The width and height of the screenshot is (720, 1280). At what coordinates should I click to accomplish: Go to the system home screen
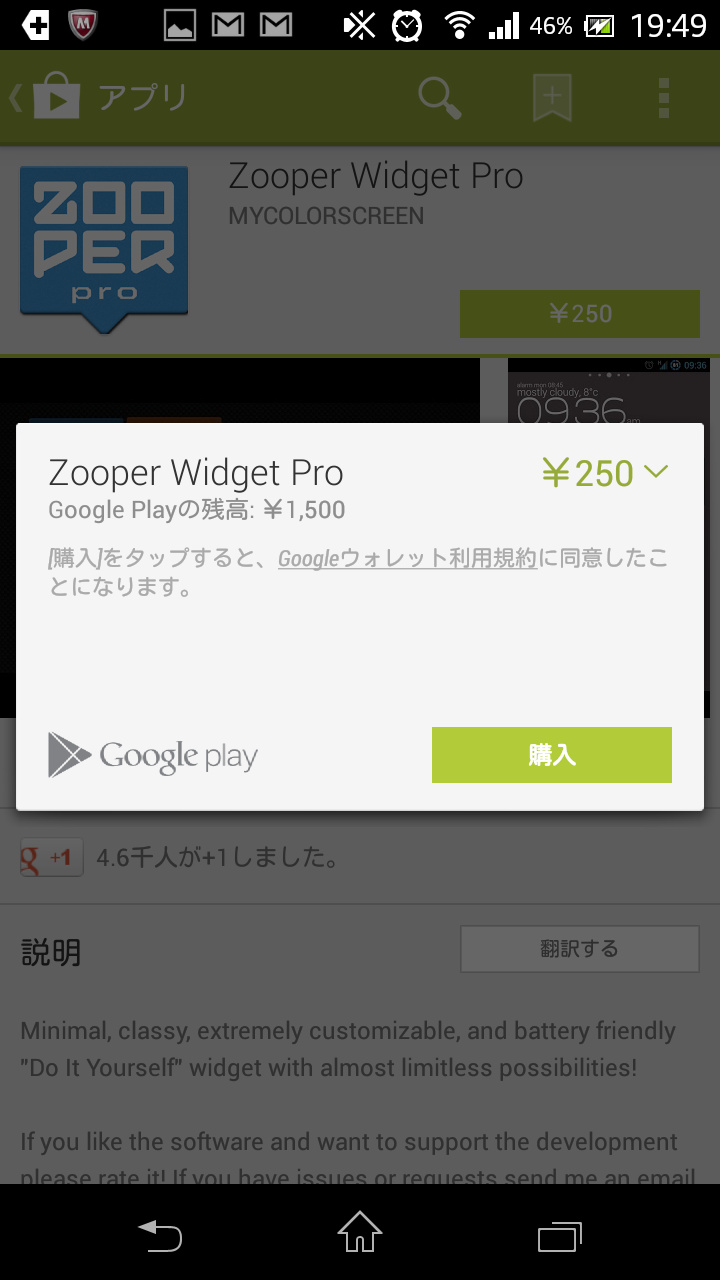[360, 1232]
